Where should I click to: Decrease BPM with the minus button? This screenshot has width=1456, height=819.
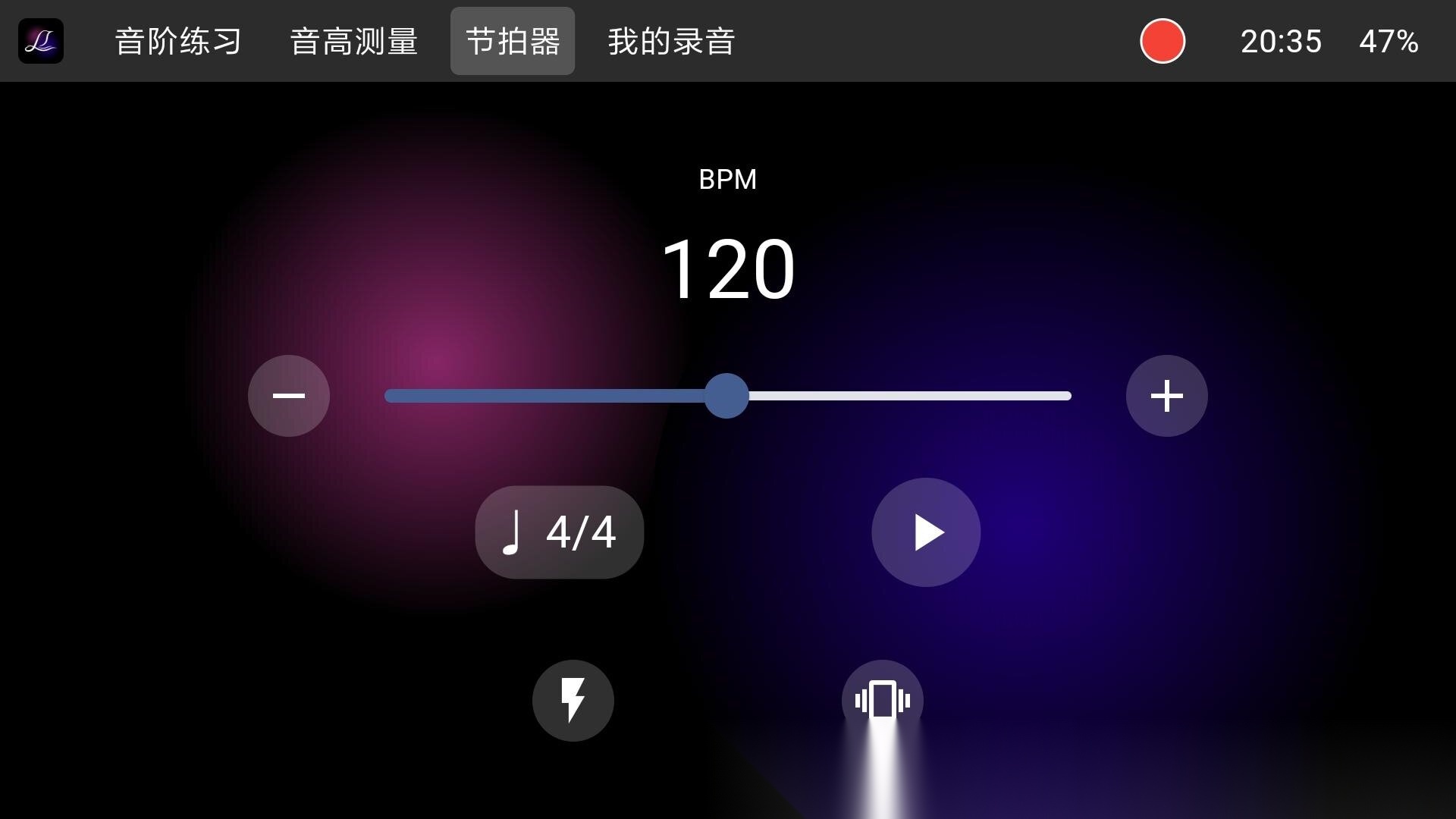[x=289, y=396]
